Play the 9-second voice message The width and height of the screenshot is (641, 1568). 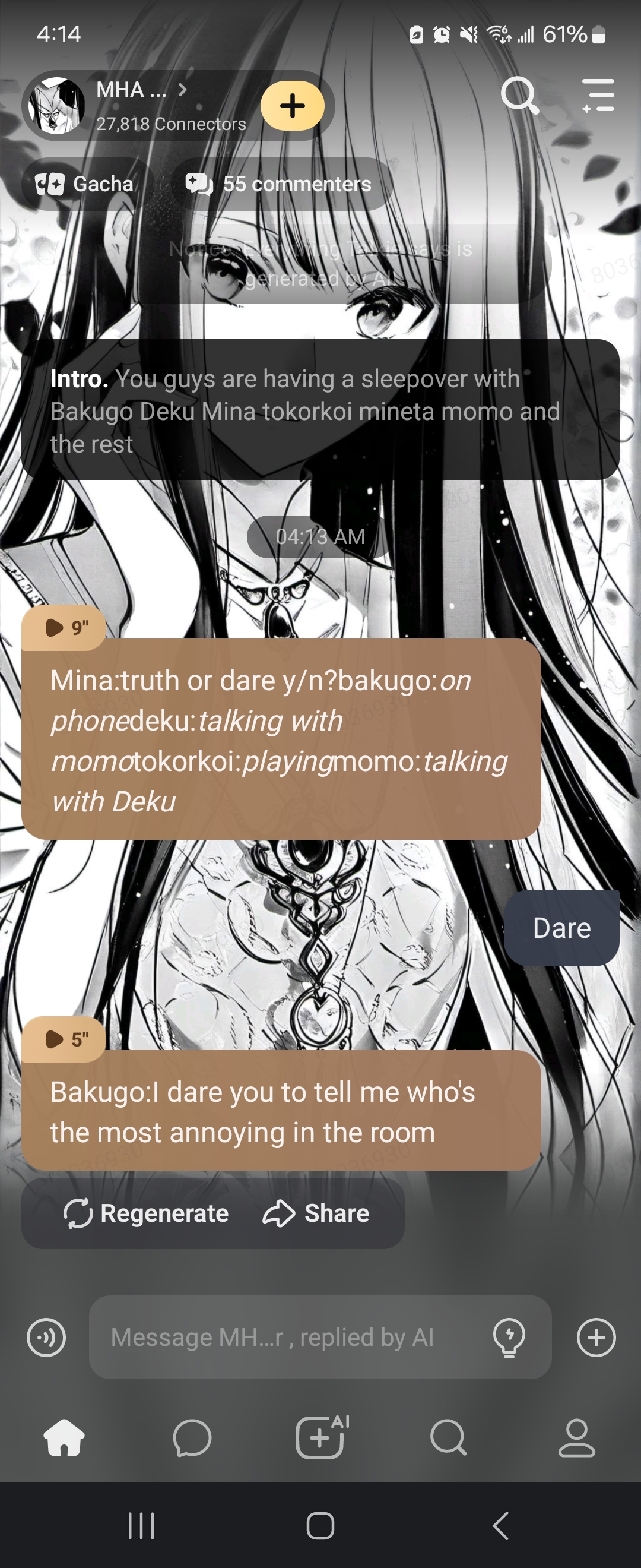coord(65,627)
